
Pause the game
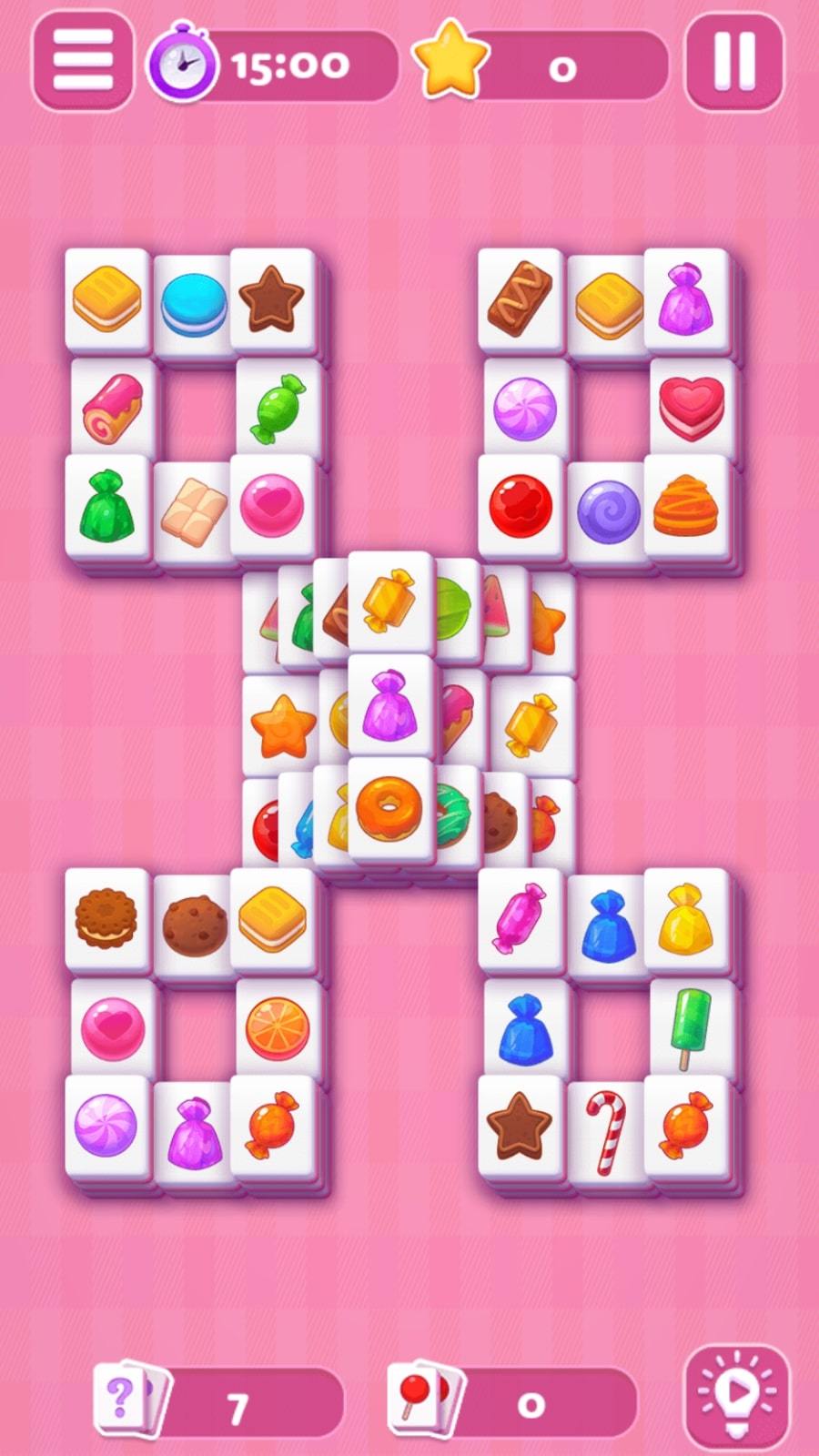point(733,61)
